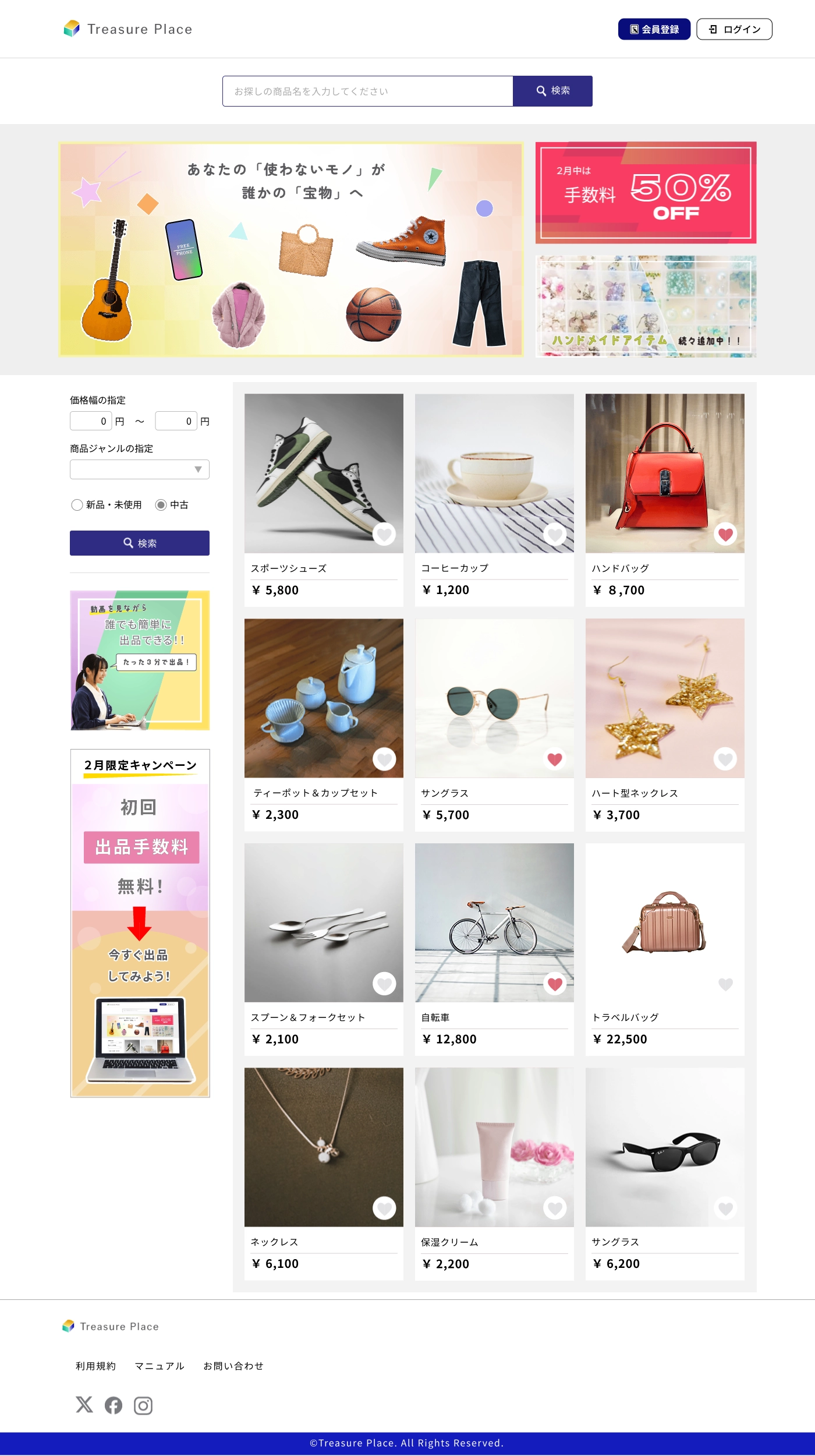Image resolution: width=815 pixels, height=1456 pixels.
Task: Like the スポーツシューズ item
Action: (x=384, y=534)
